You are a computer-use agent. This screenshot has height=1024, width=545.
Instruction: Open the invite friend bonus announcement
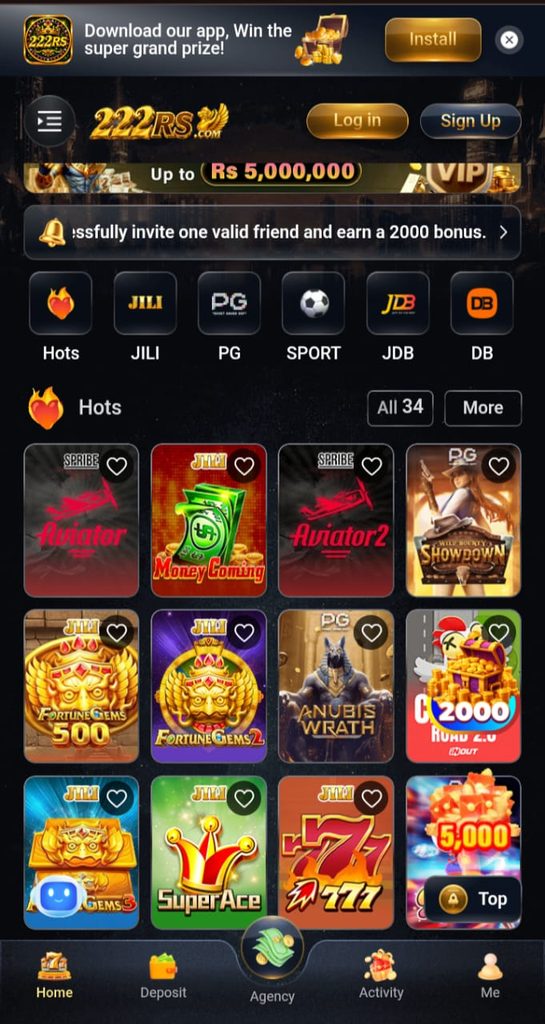pyautogui.click(x=272, y=232)
